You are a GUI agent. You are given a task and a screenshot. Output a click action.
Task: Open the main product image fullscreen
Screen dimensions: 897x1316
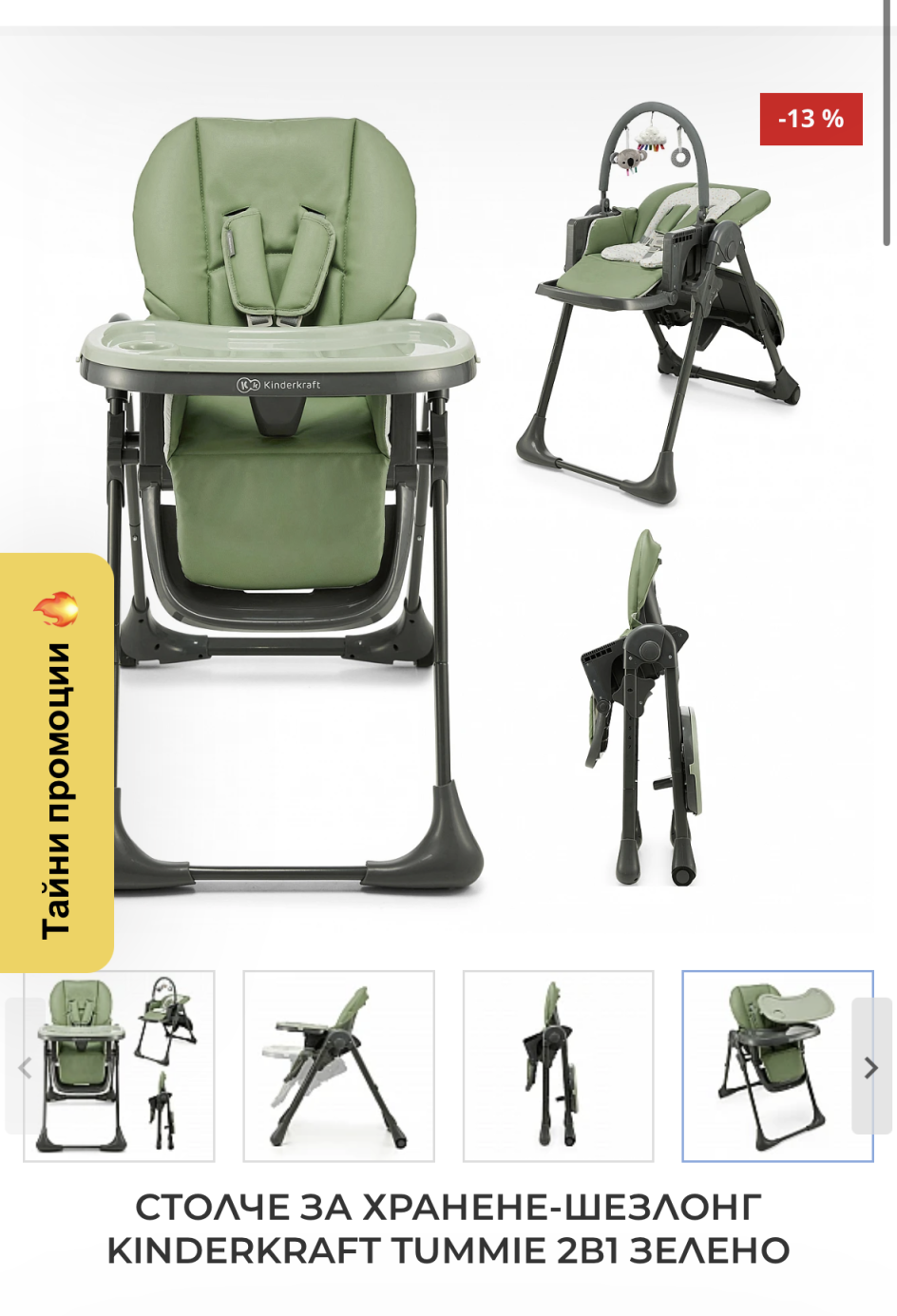click(456, 494)
